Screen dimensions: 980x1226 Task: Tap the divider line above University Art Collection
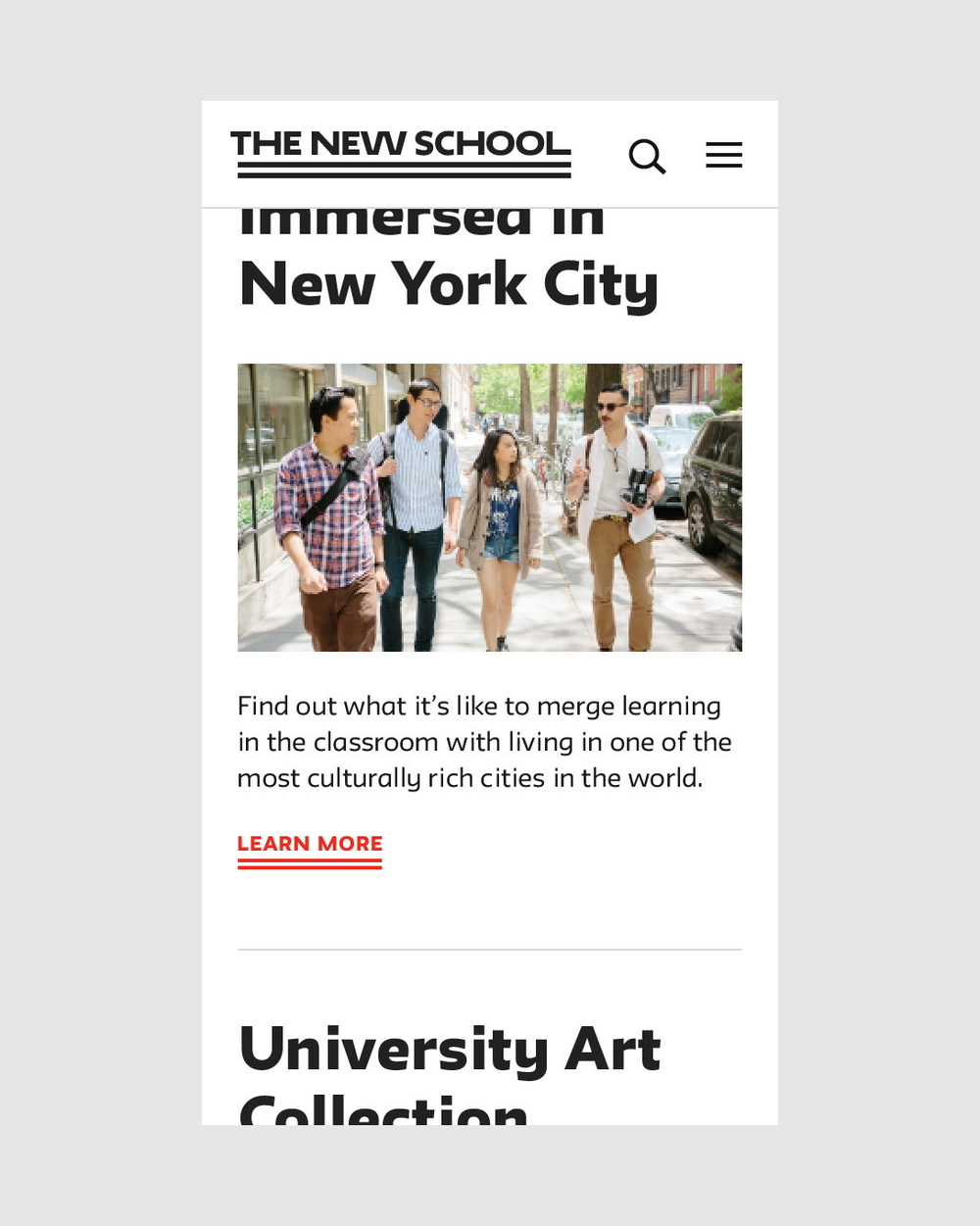coord(489,949)
